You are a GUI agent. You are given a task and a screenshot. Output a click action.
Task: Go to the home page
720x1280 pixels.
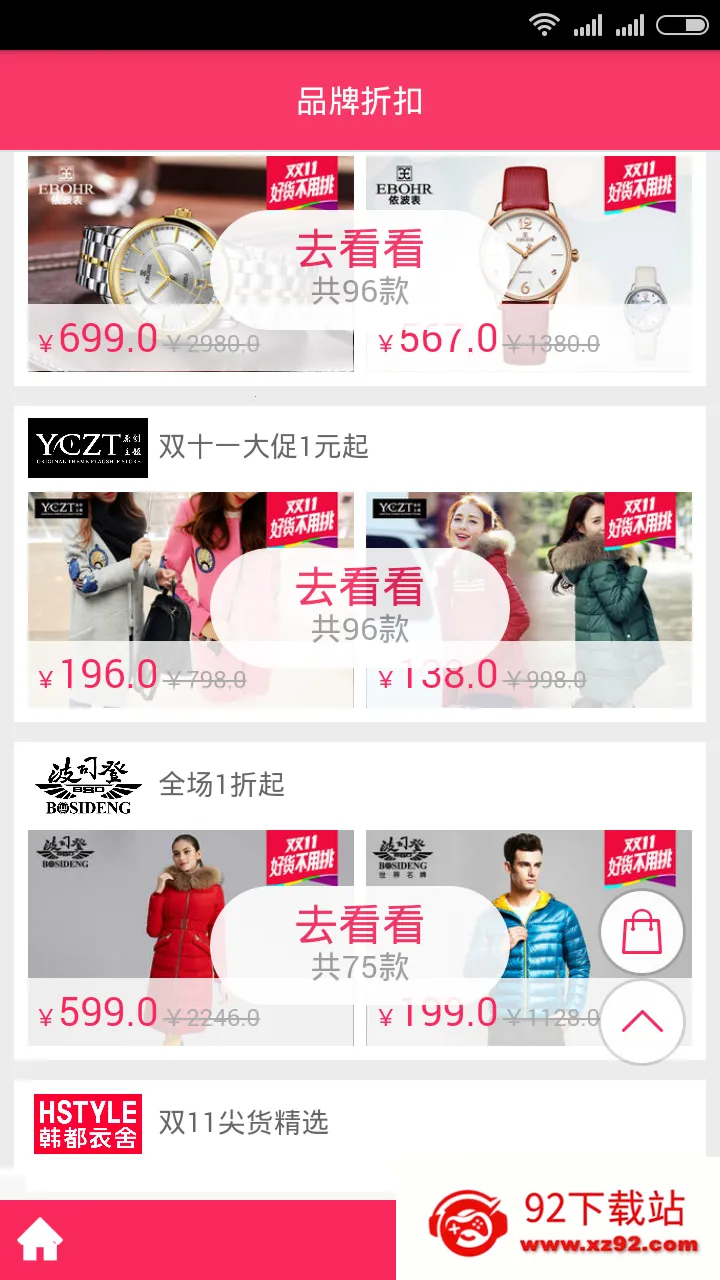pyautogui.click(x=40, y=1241)
